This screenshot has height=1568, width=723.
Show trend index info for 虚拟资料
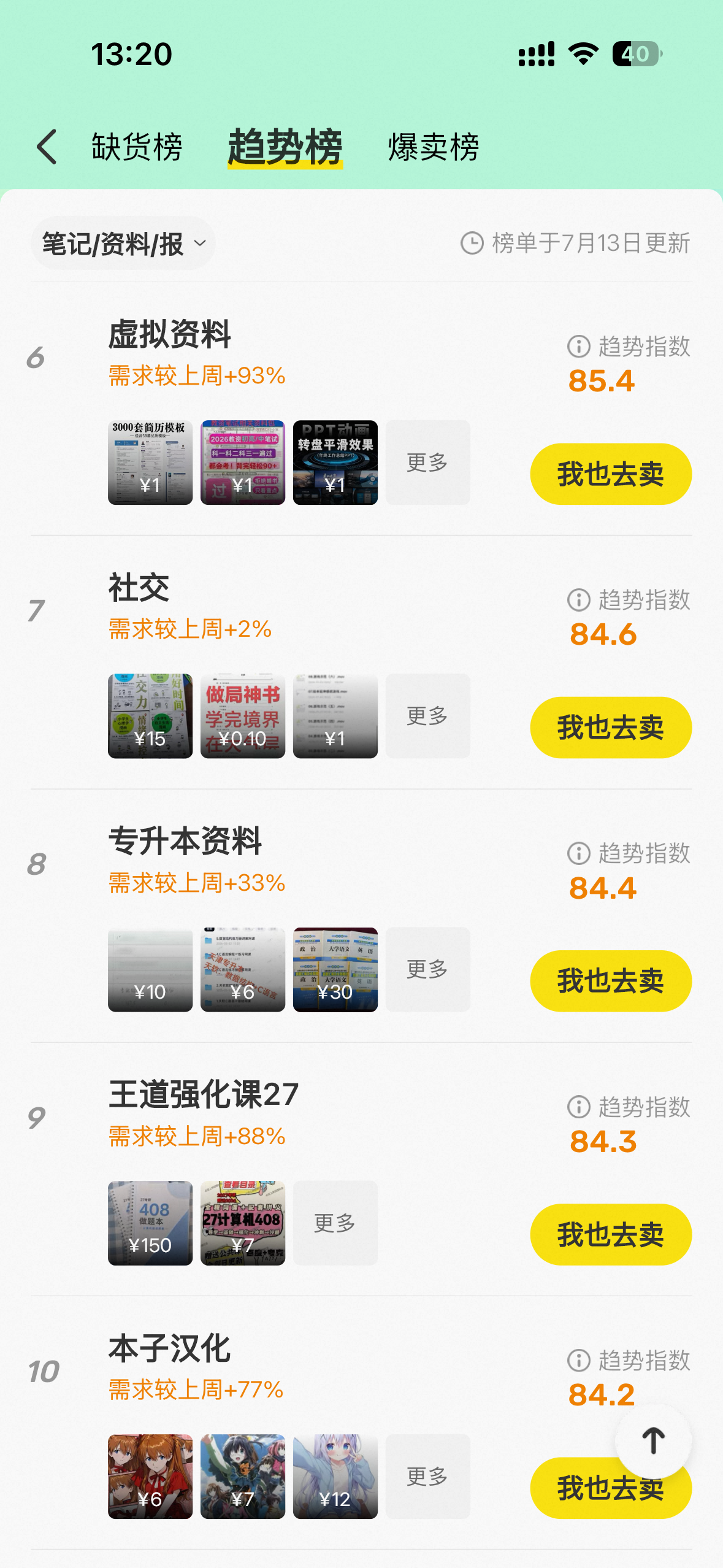[x=579, y=347]
